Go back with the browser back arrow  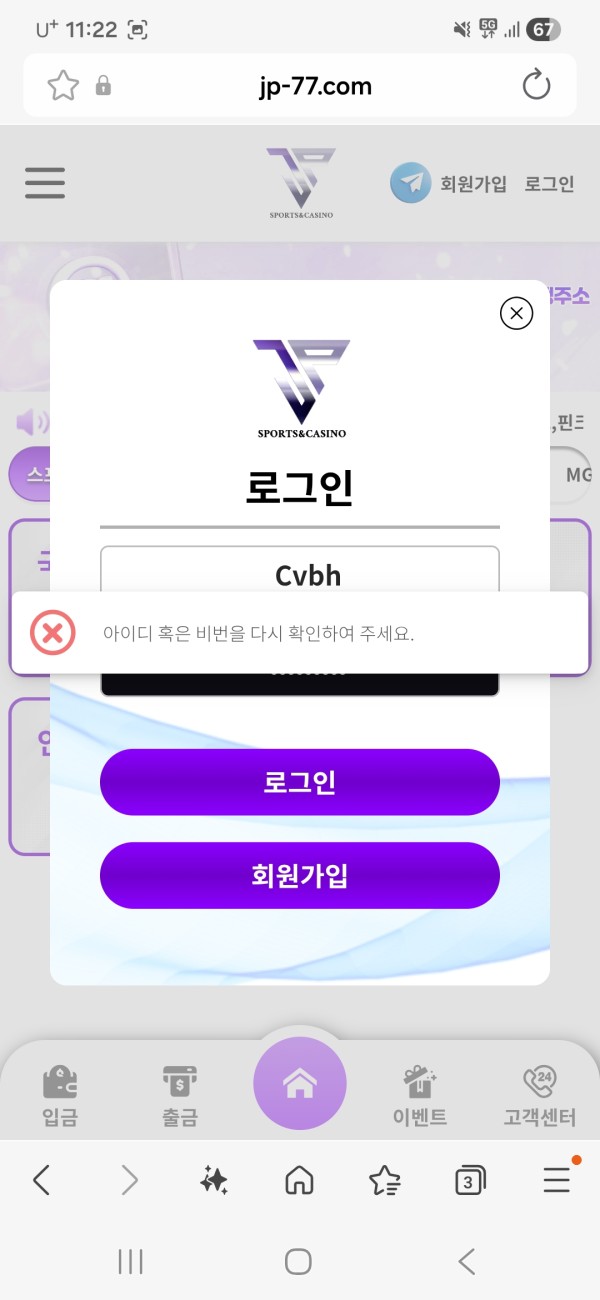coord(42,1181)
